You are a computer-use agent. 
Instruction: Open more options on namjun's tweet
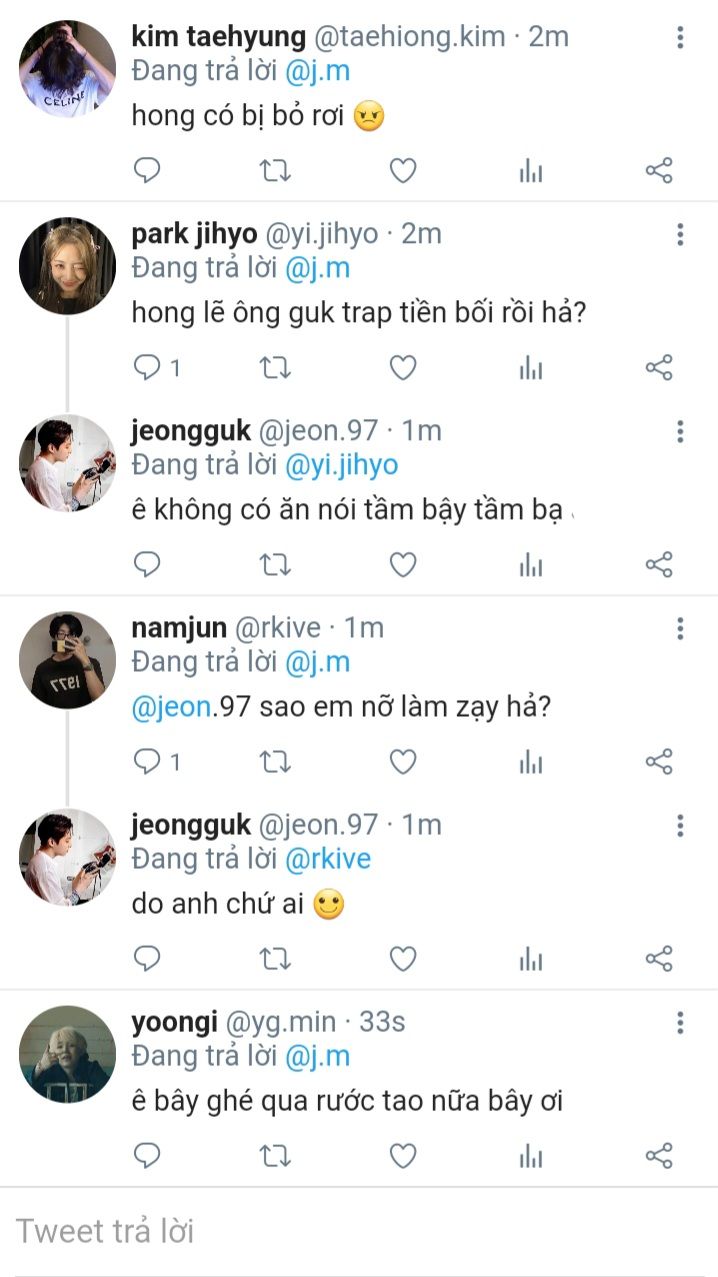coord(680,628)
